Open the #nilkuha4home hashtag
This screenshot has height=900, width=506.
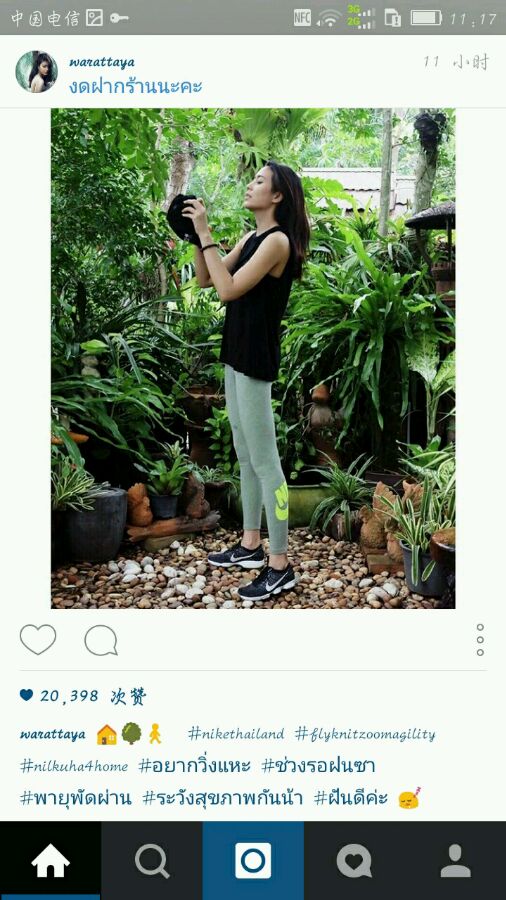click(x=74, y=766)
